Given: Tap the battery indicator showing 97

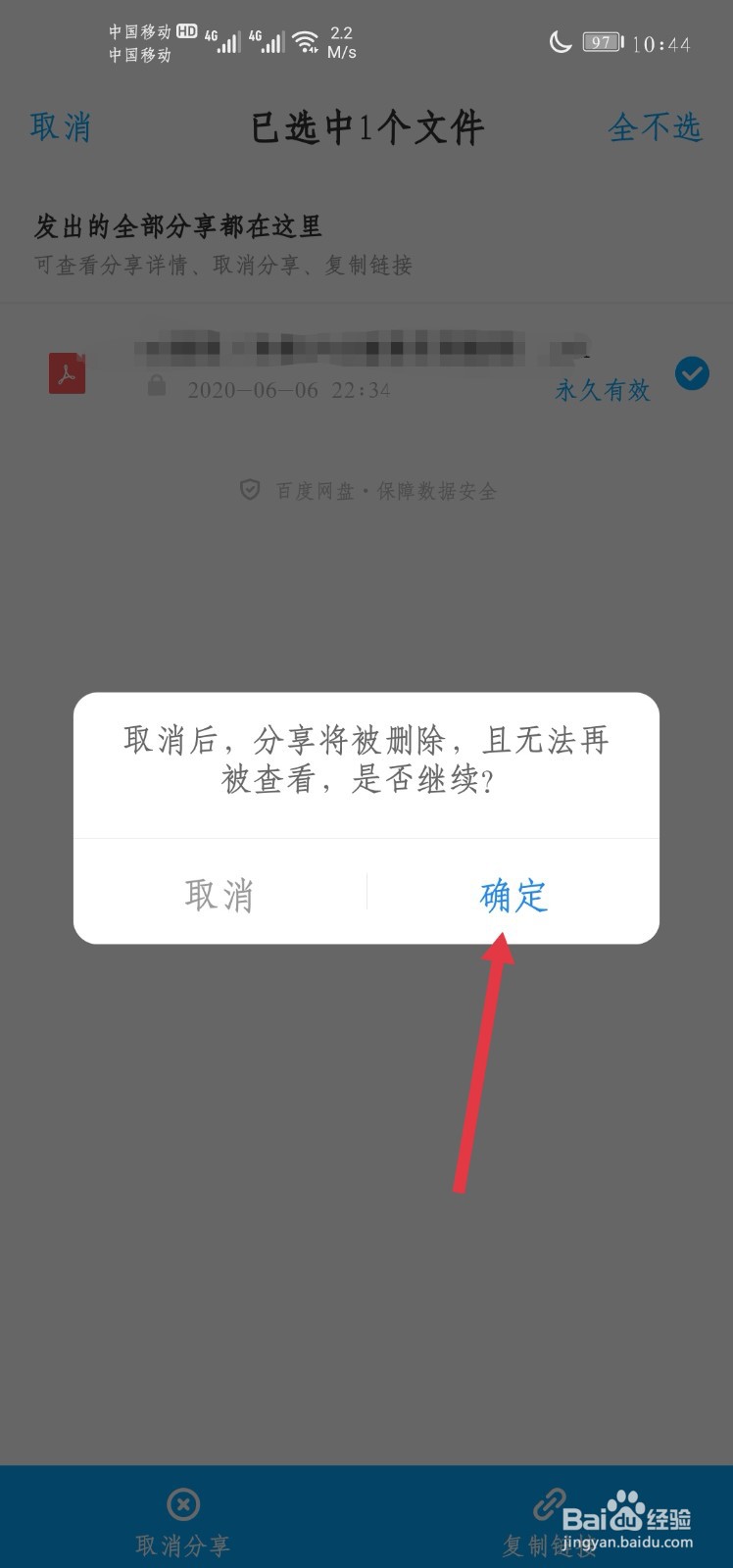Looking at the screenshot, I should [600, 42].
